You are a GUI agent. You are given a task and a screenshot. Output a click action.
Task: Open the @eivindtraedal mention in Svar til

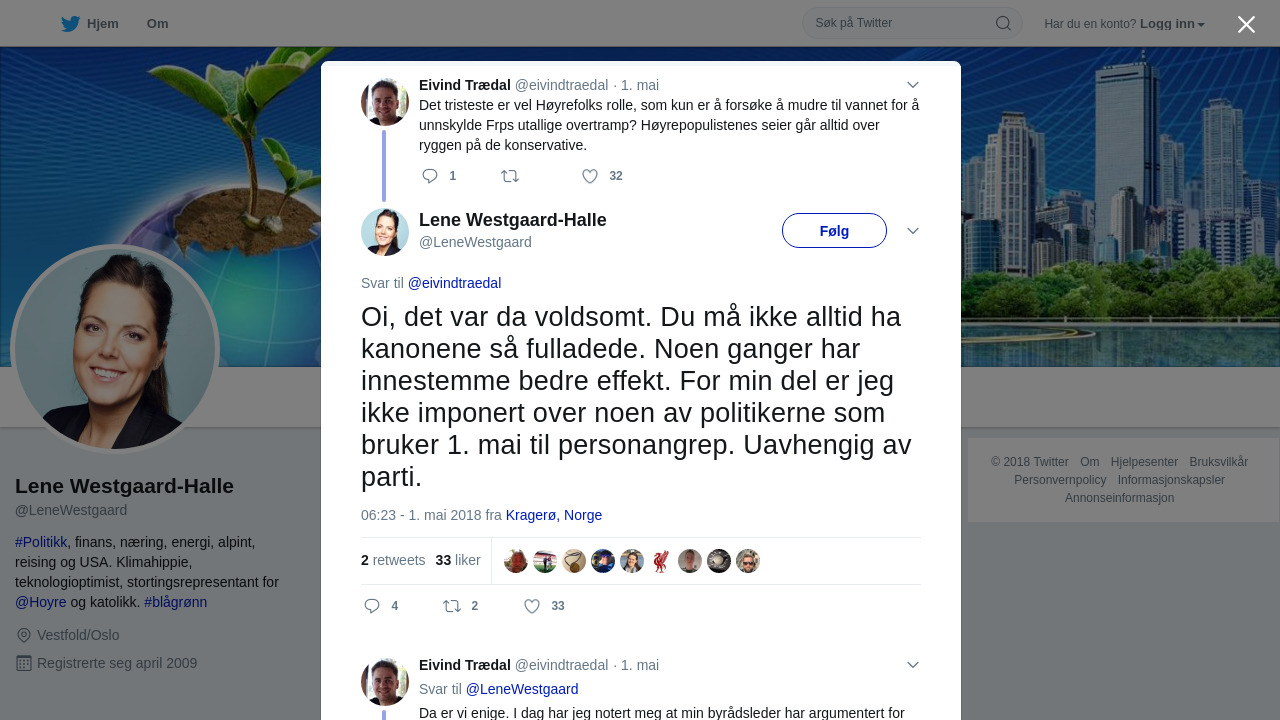pyautogui.click(x=454, y=283)
